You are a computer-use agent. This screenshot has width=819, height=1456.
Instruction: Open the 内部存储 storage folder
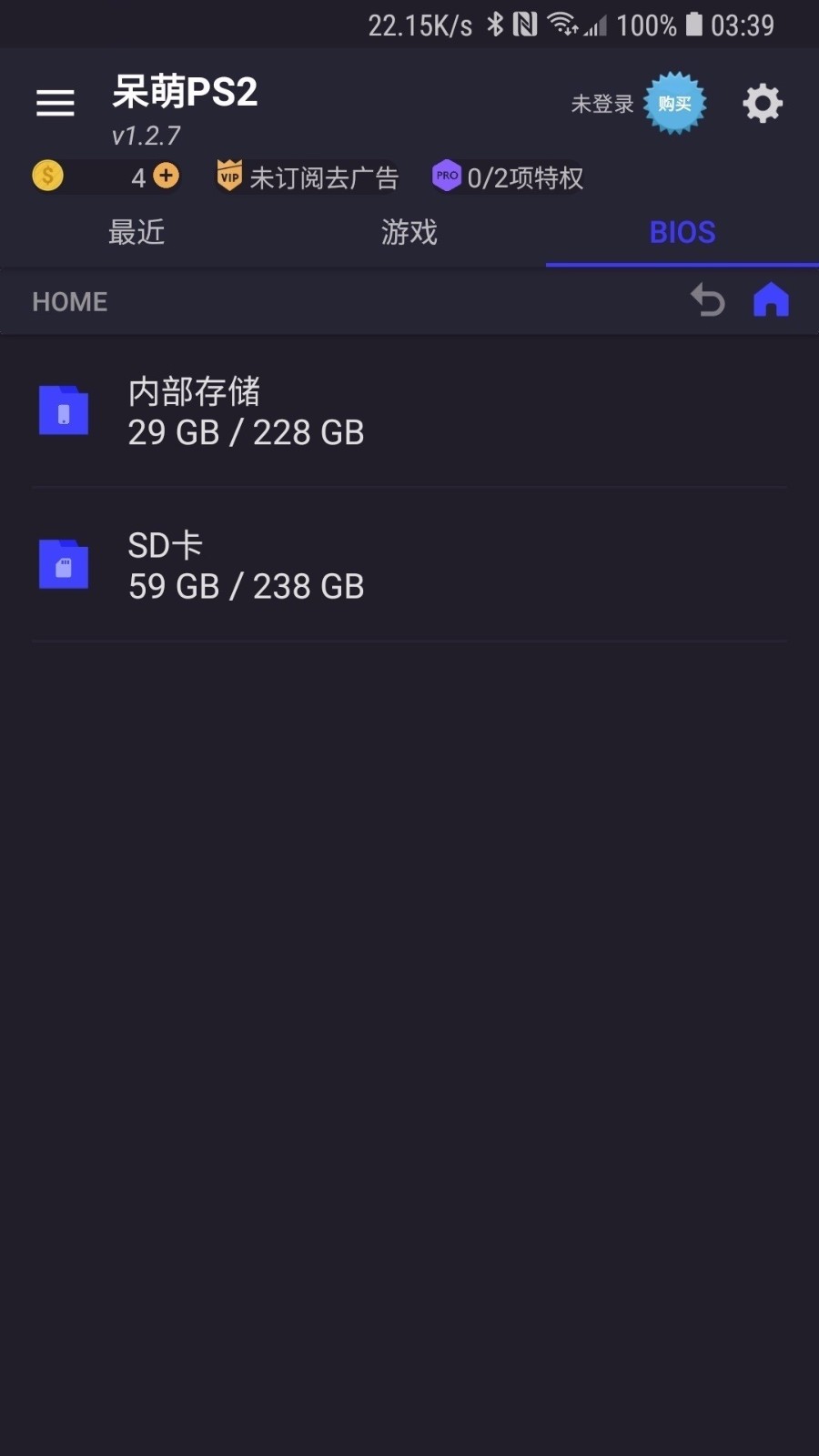[246, 411]
